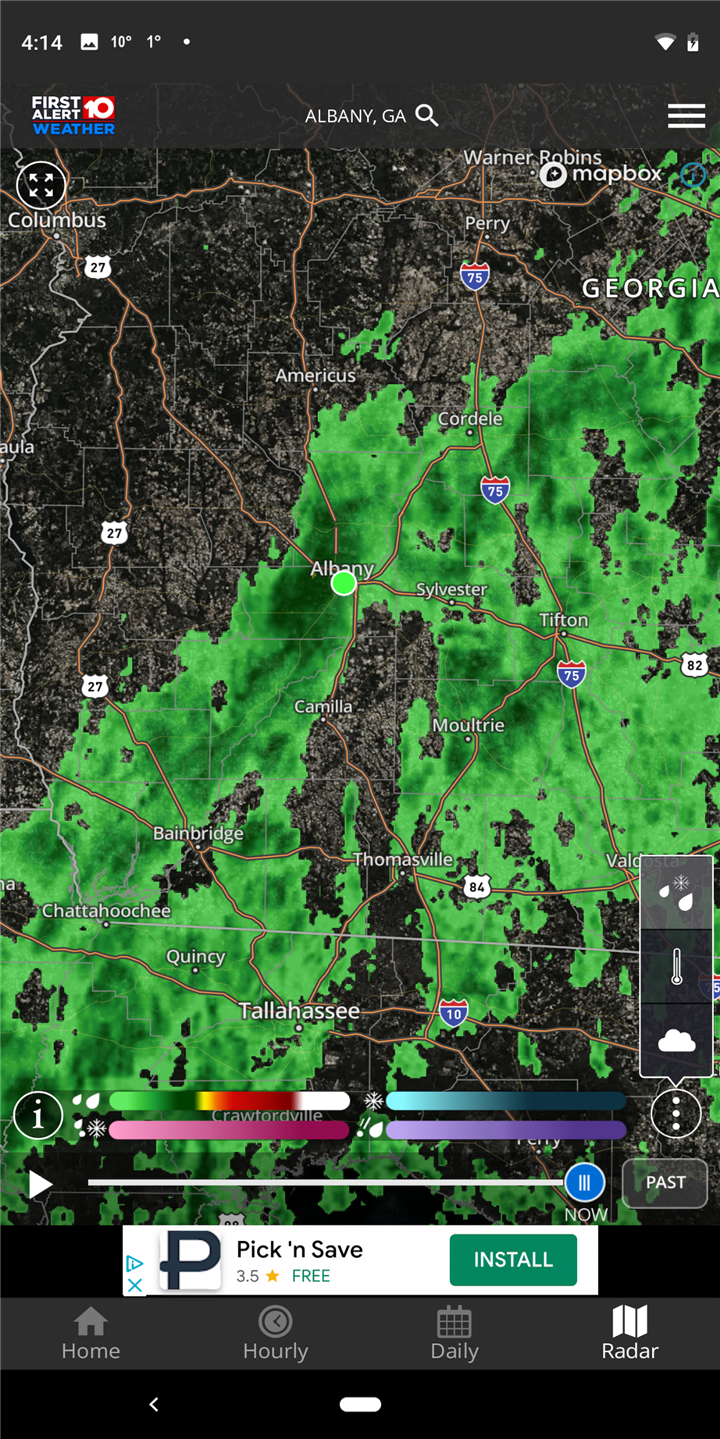Switch to the Home tab
This screenshot has width=720, height=1439.
pyautogui.click(x=91, y=1333)
